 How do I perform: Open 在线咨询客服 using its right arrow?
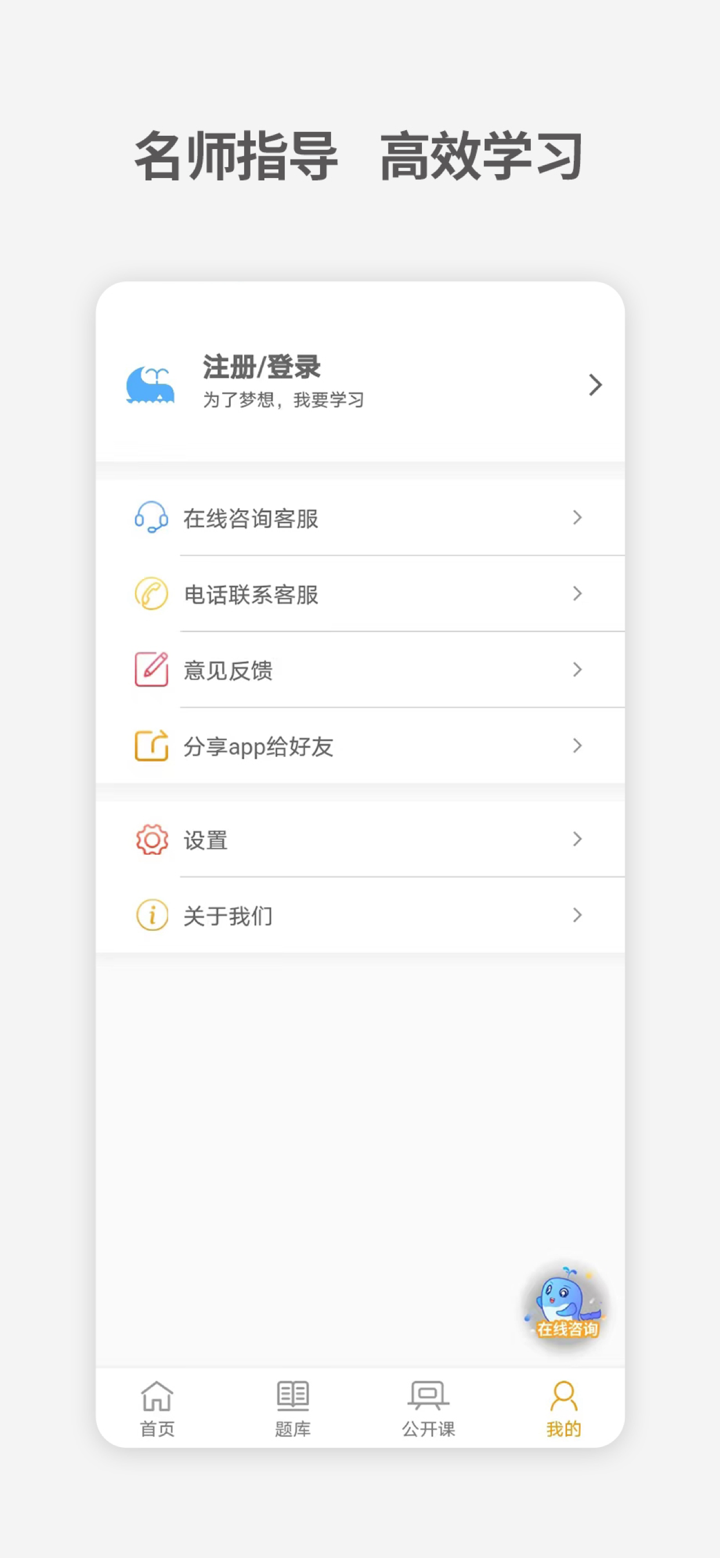click(577, 516)
